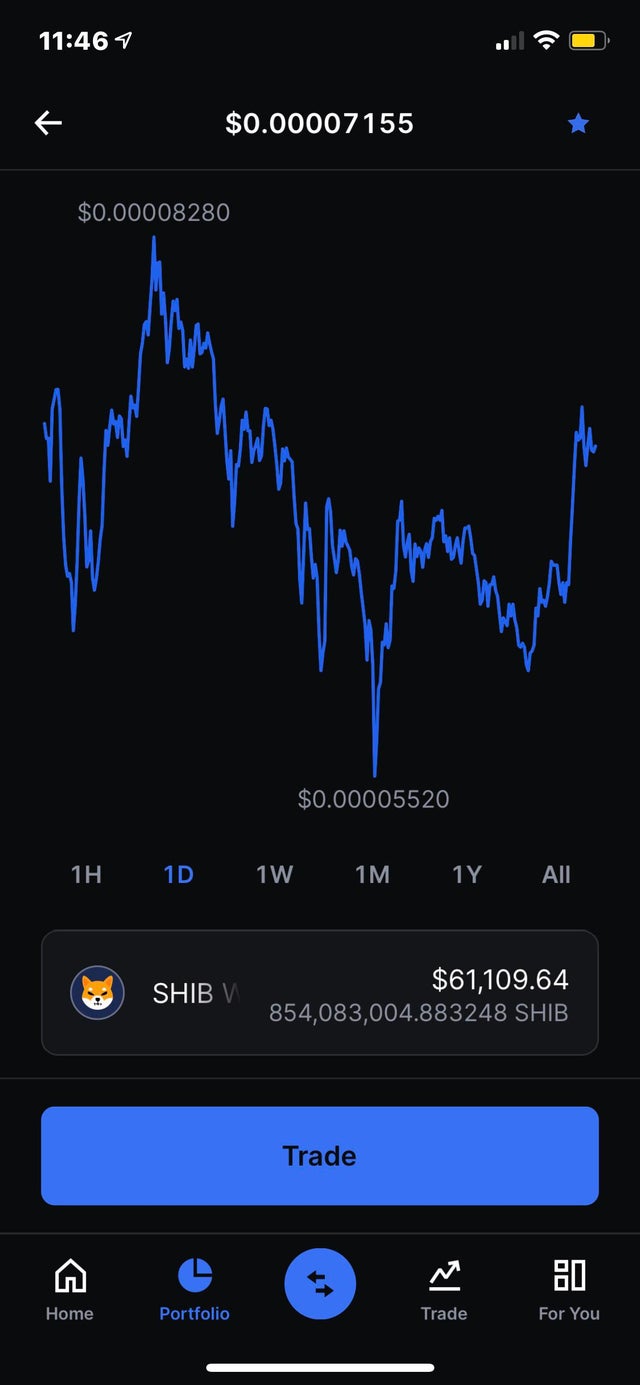Switch to 1M time range
Screen dimensions: 640x1385
(372, 875)
